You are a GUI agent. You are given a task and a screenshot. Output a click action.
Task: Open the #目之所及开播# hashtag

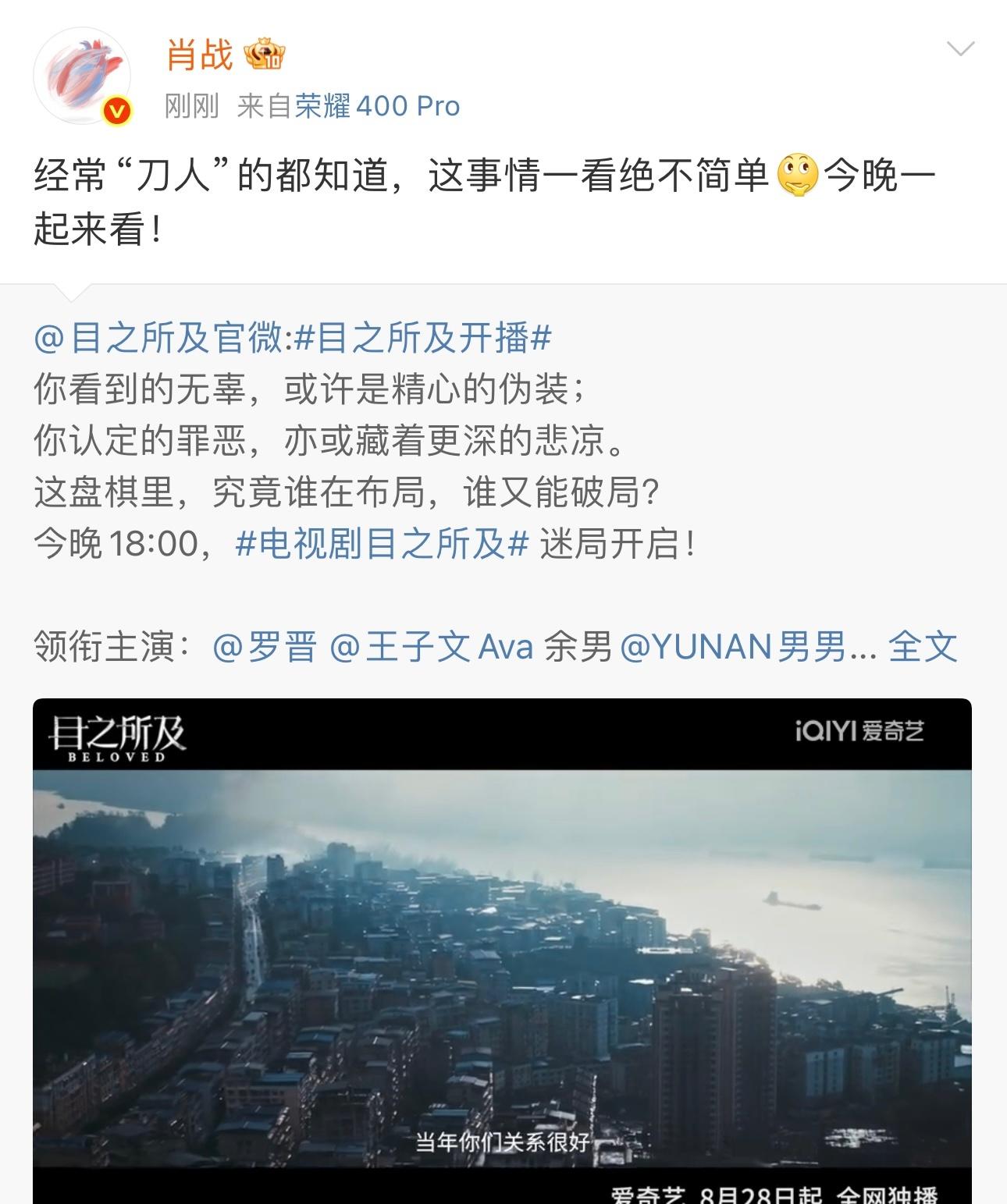(423, 338)
